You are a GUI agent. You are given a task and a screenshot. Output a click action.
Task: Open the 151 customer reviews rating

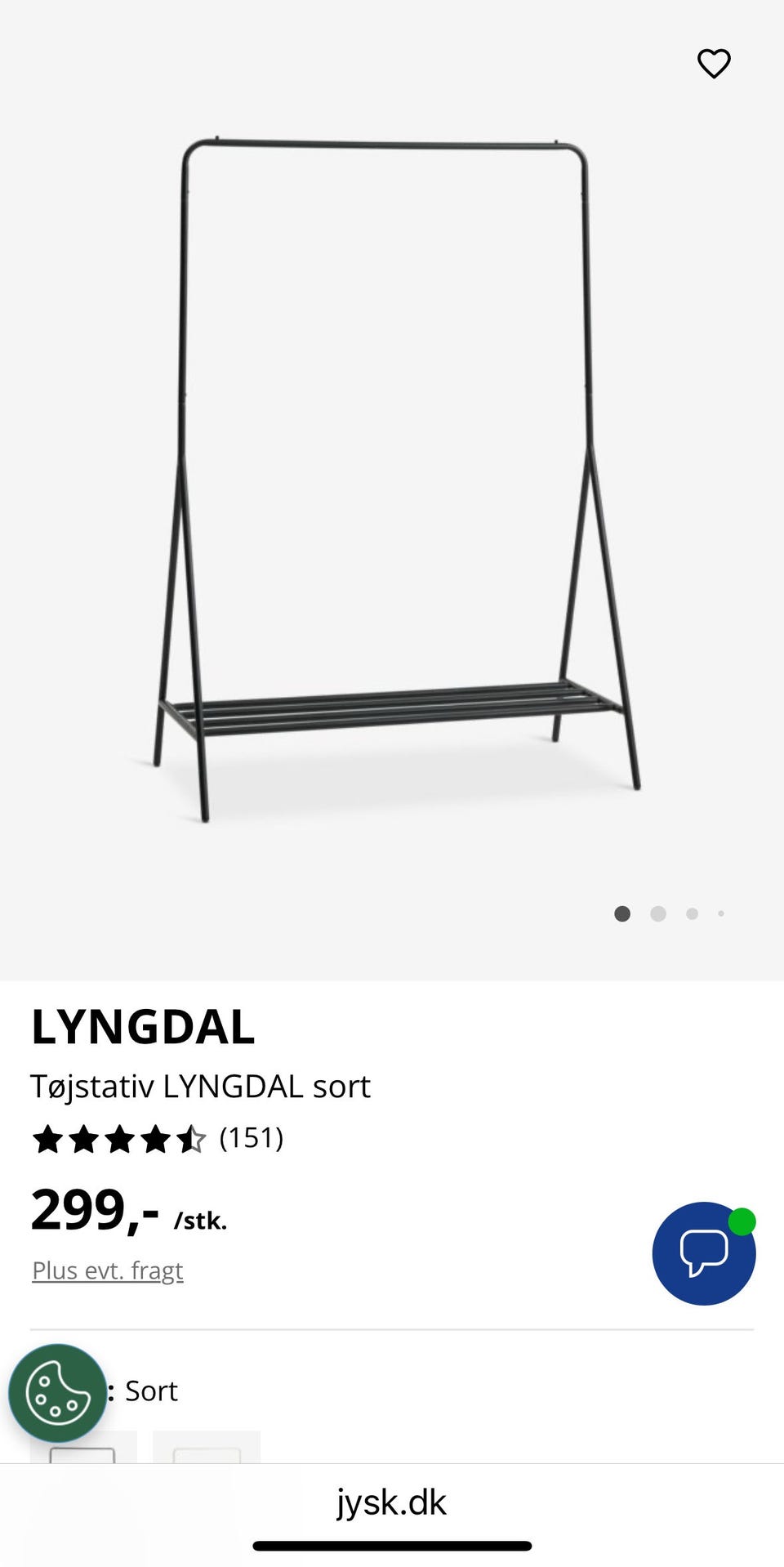tap(158, 1138)
